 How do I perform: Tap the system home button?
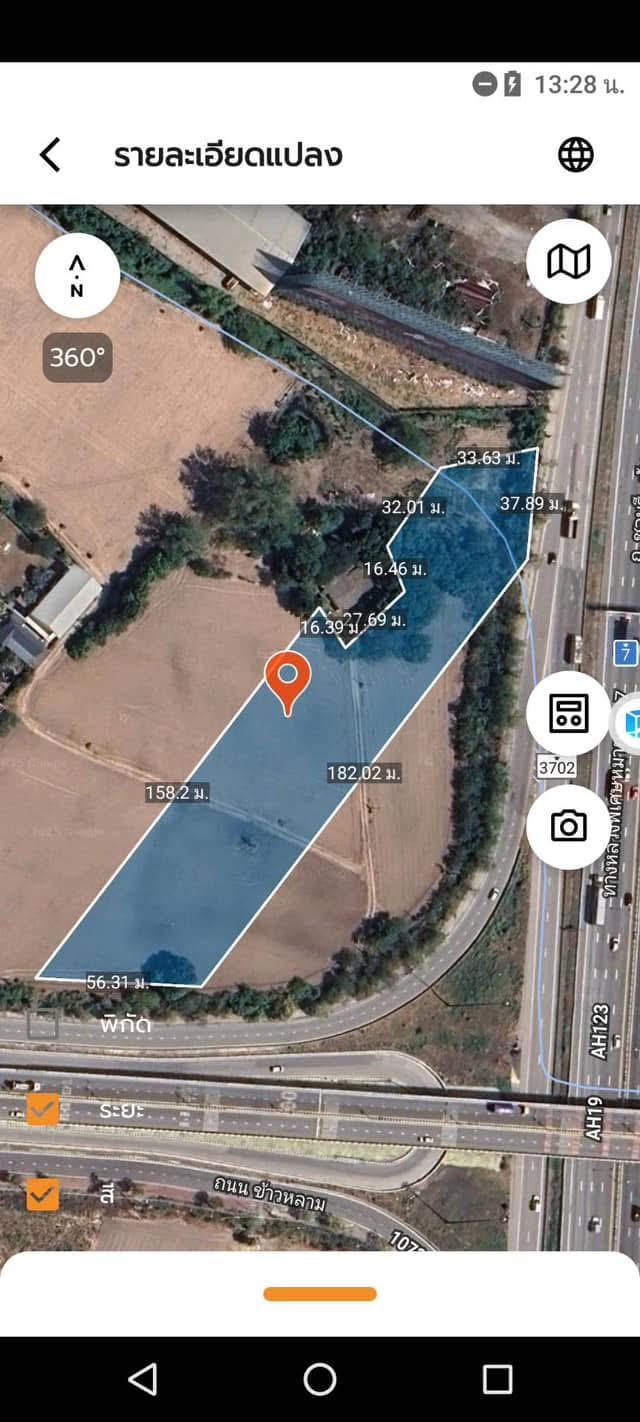[x=320, y=1379]
